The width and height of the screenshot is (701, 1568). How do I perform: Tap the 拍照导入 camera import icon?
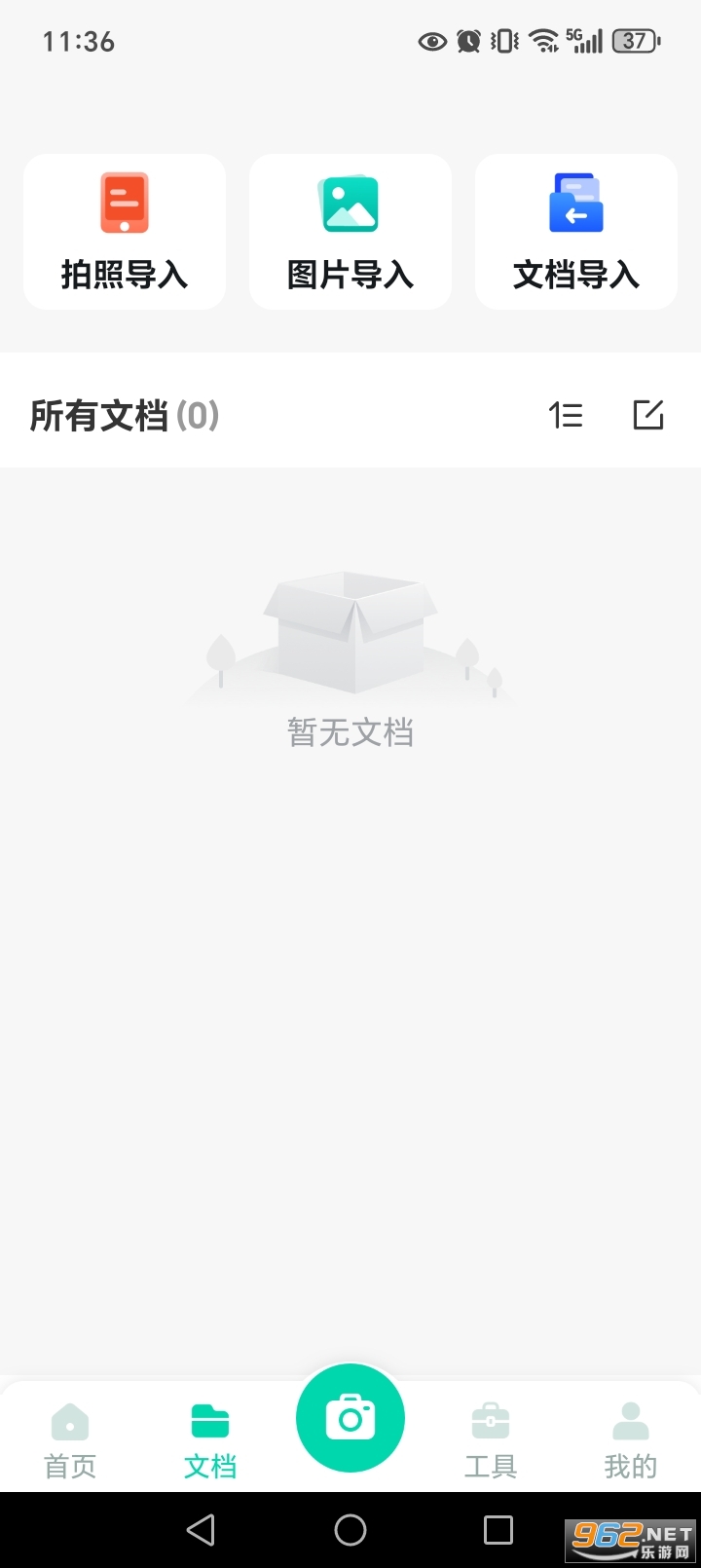[x=124, y=203]
